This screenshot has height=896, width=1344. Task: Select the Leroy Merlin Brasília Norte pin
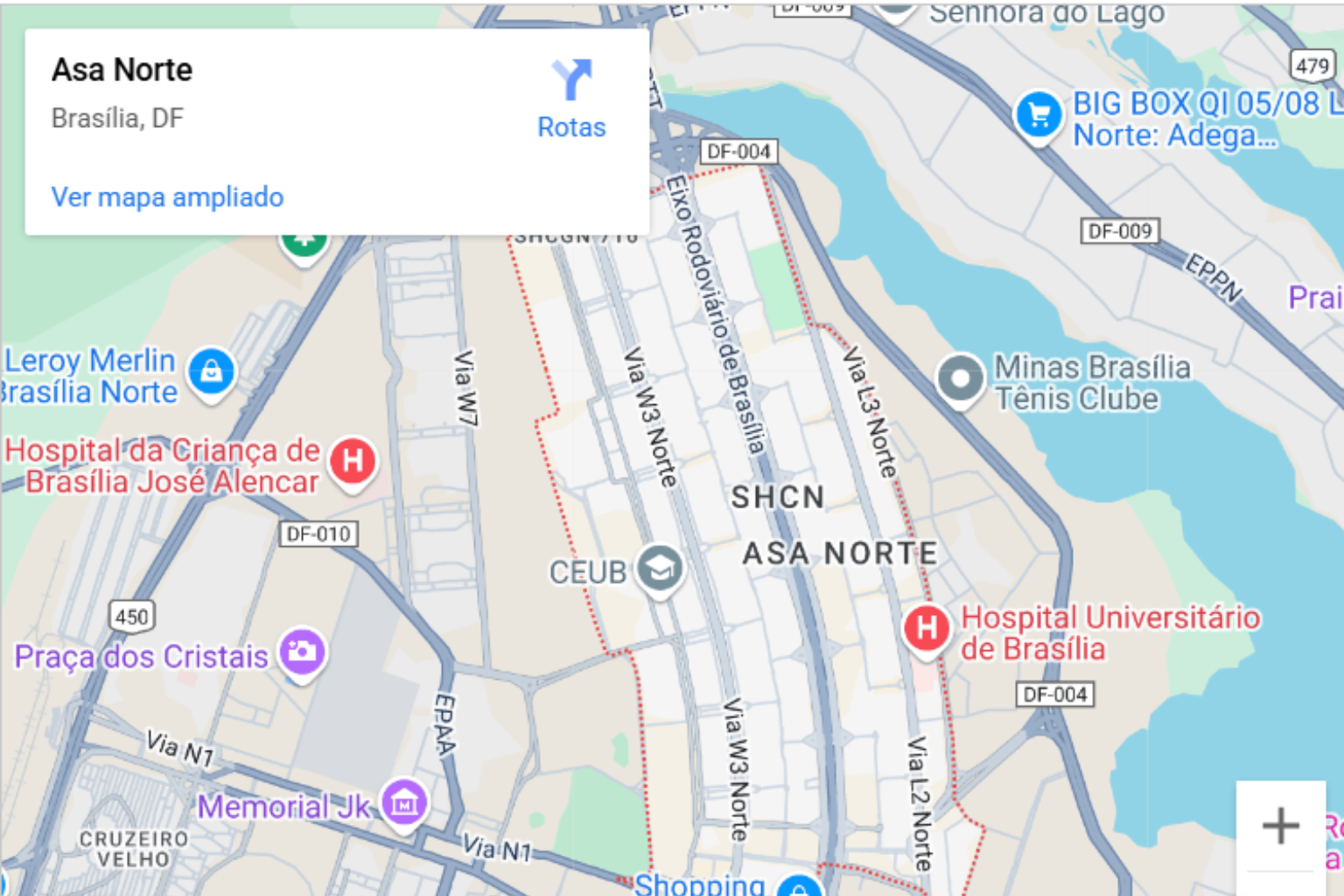212,373
